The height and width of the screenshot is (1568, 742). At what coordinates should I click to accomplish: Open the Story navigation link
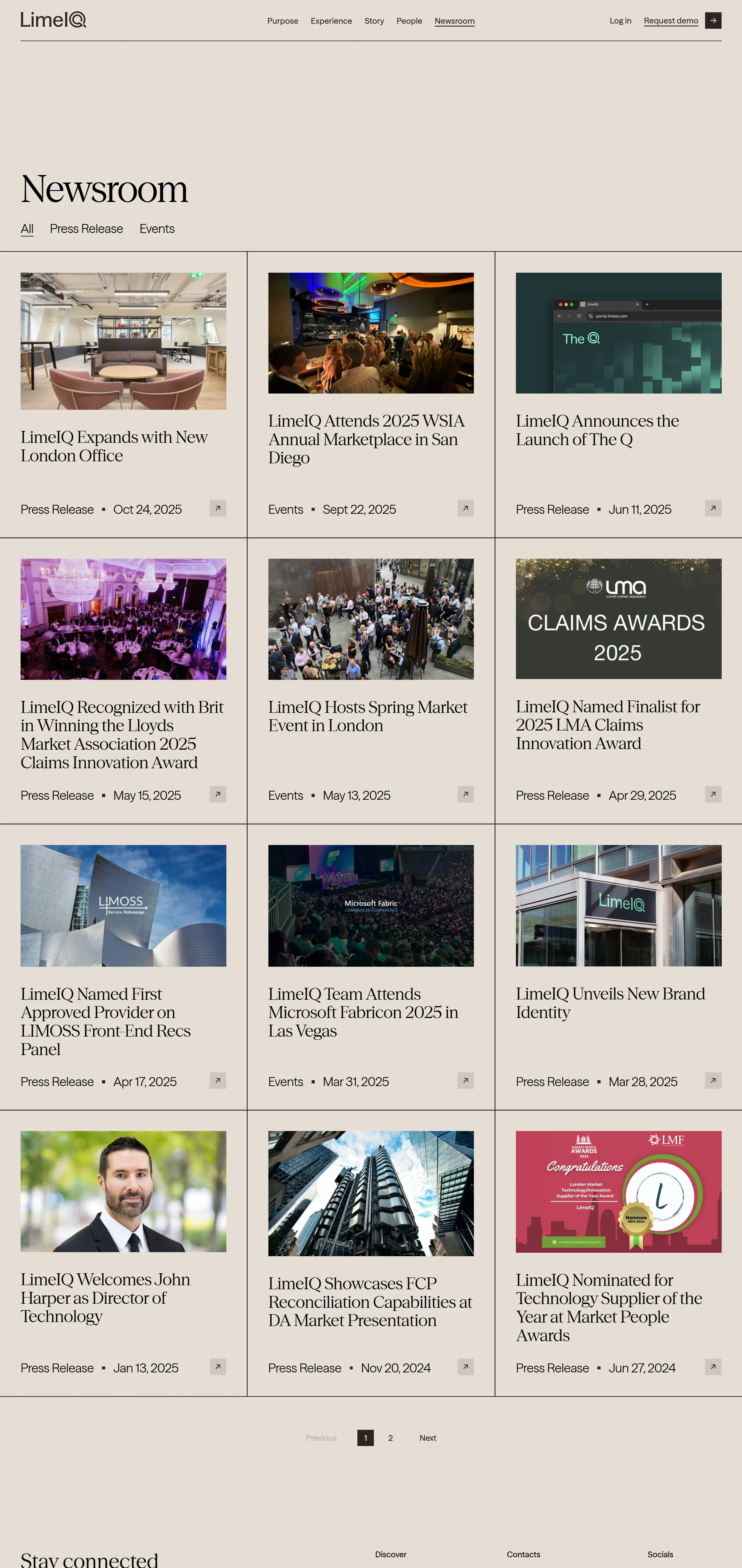pyautogui.click(x=374, y=21)
